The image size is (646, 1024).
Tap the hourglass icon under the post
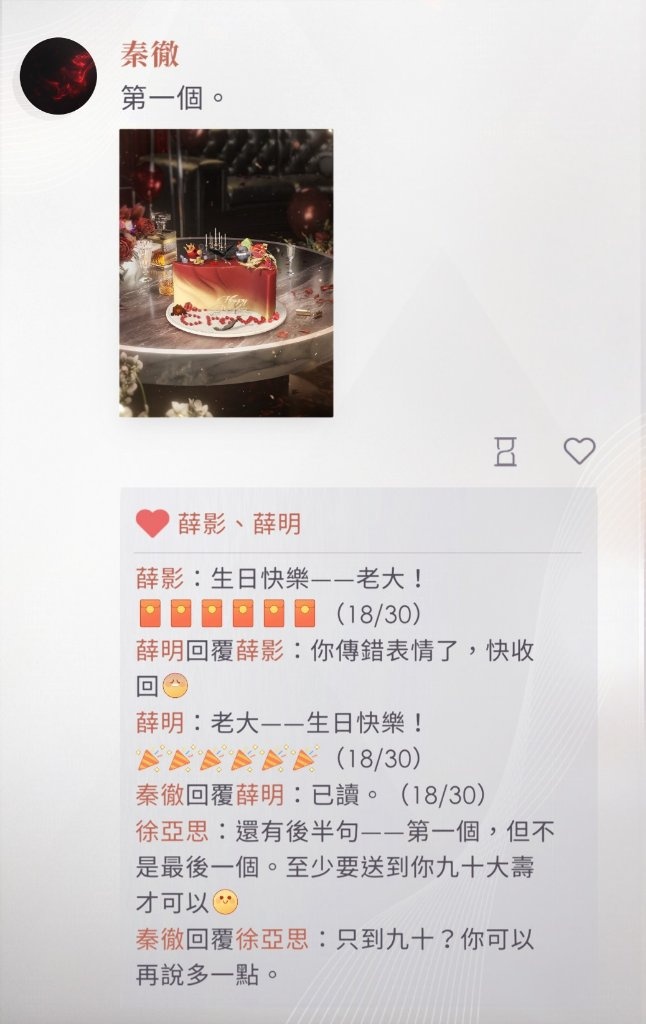[x=506, y=452]
